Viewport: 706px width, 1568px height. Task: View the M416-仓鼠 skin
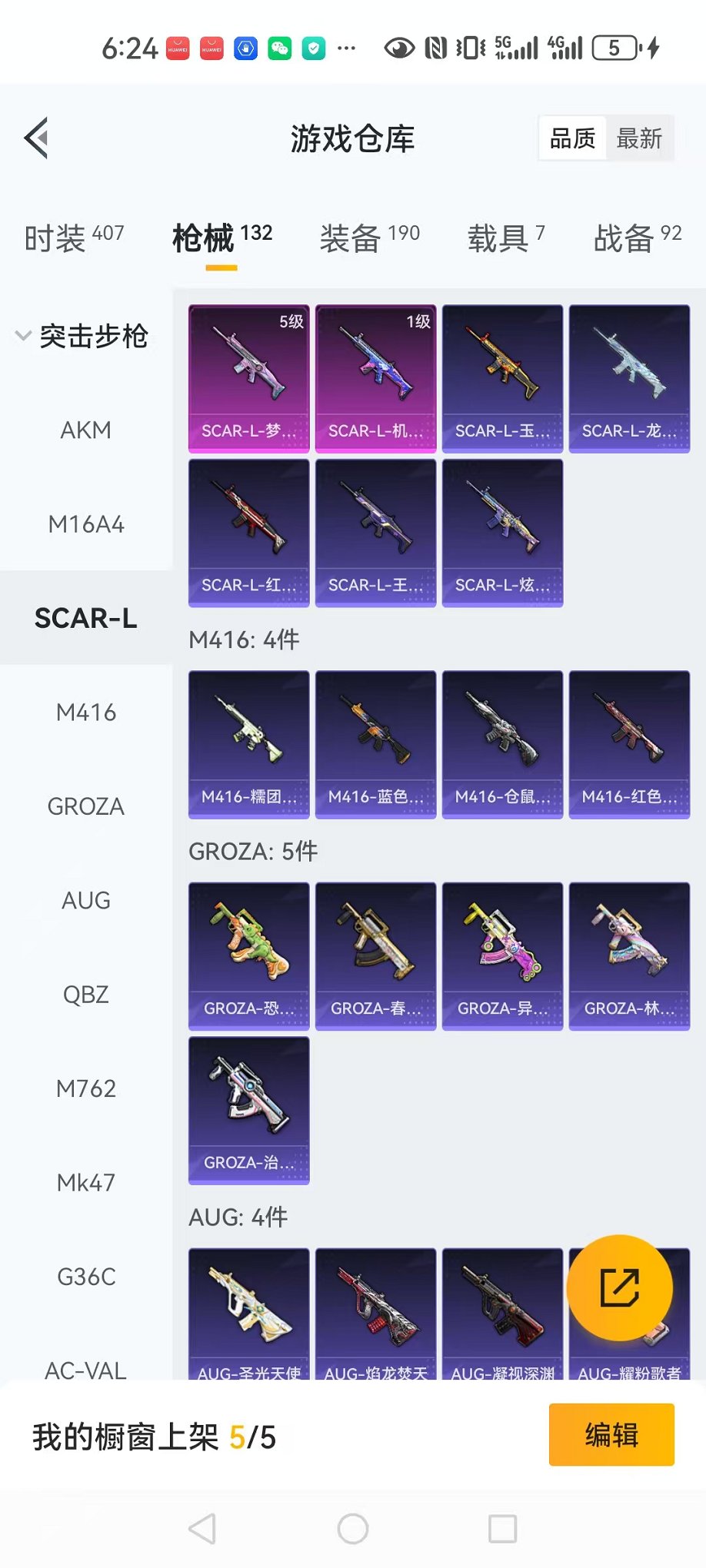click(x=502, y=744)
